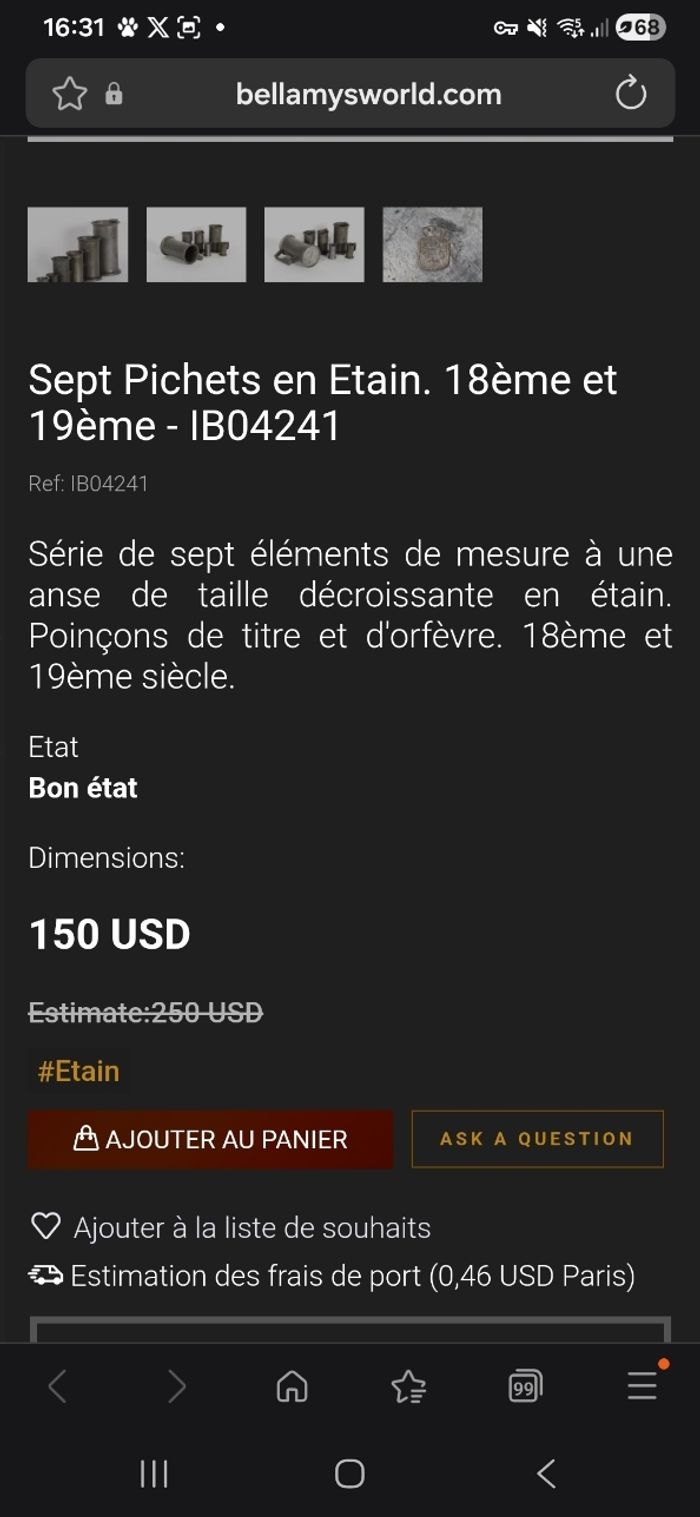Tap Ajouter au panier
The image size is (700, 1517).
[210, 1139]
